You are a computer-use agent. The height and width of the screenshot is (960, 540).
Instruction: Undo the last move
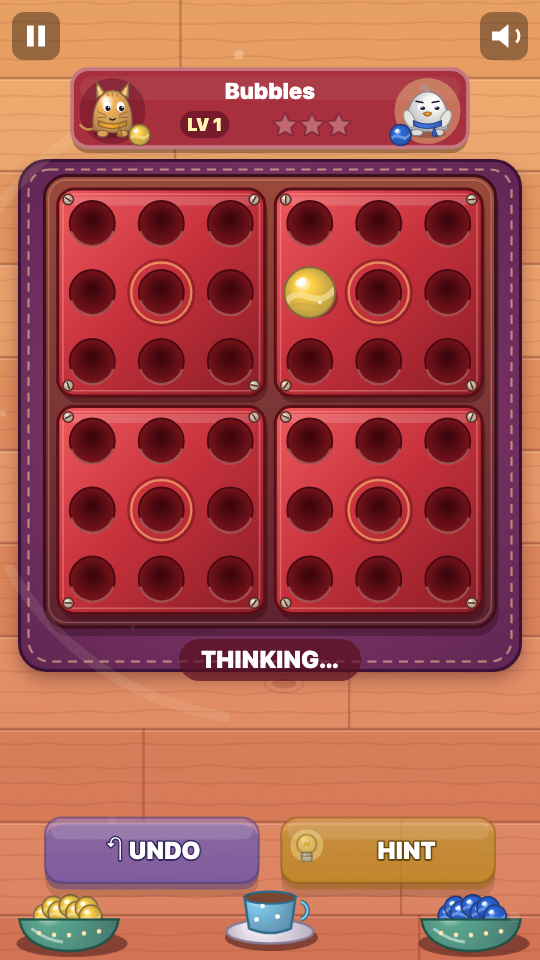click(x=152, y=850)
